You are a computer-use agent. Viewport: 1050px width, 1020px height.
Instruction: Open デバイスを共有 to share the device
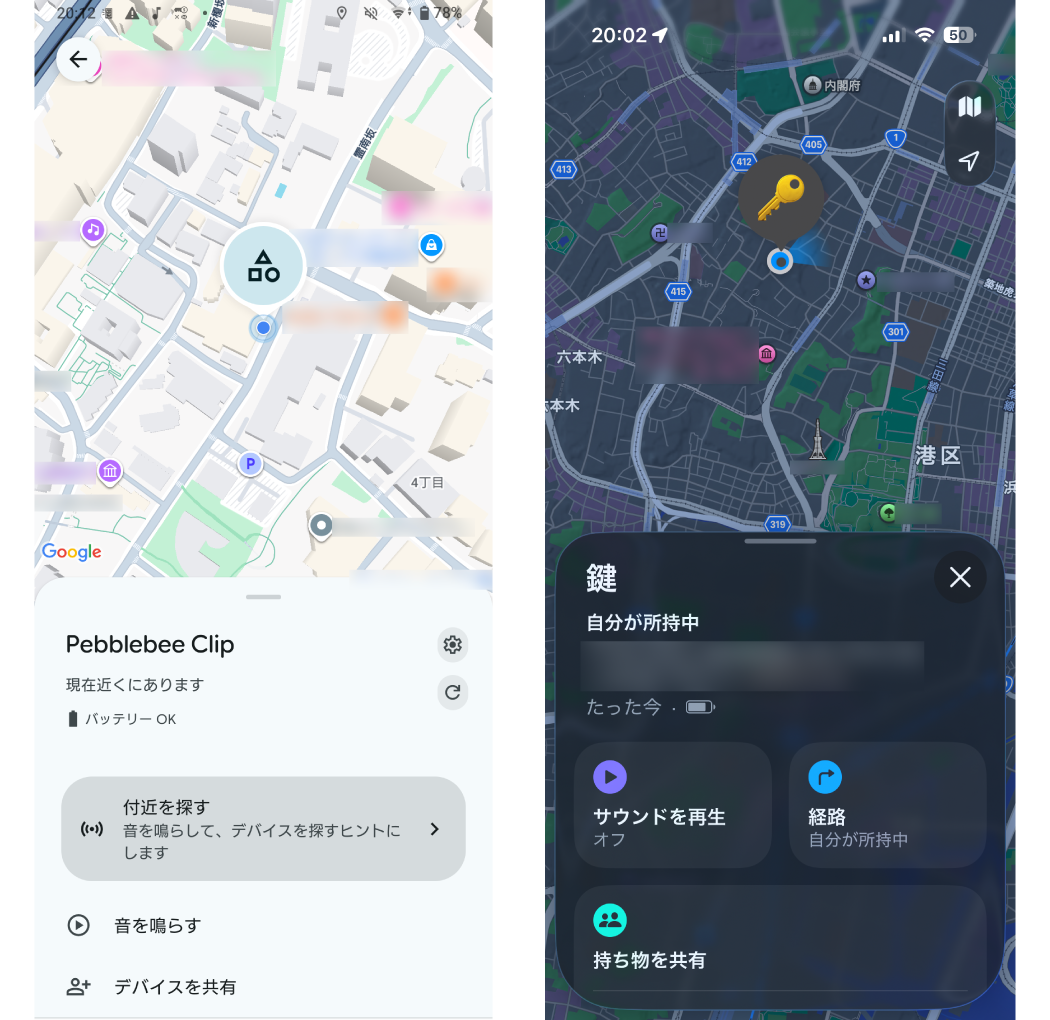tap(175, 987)
